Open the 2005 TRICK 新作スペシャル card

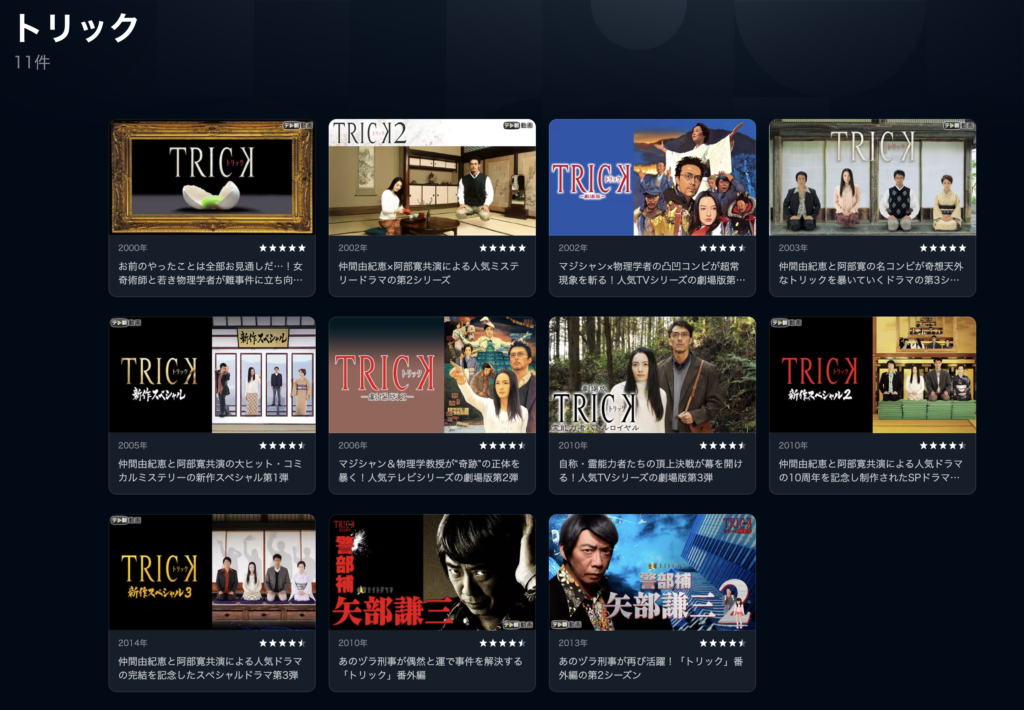click(x=212, y=375)
